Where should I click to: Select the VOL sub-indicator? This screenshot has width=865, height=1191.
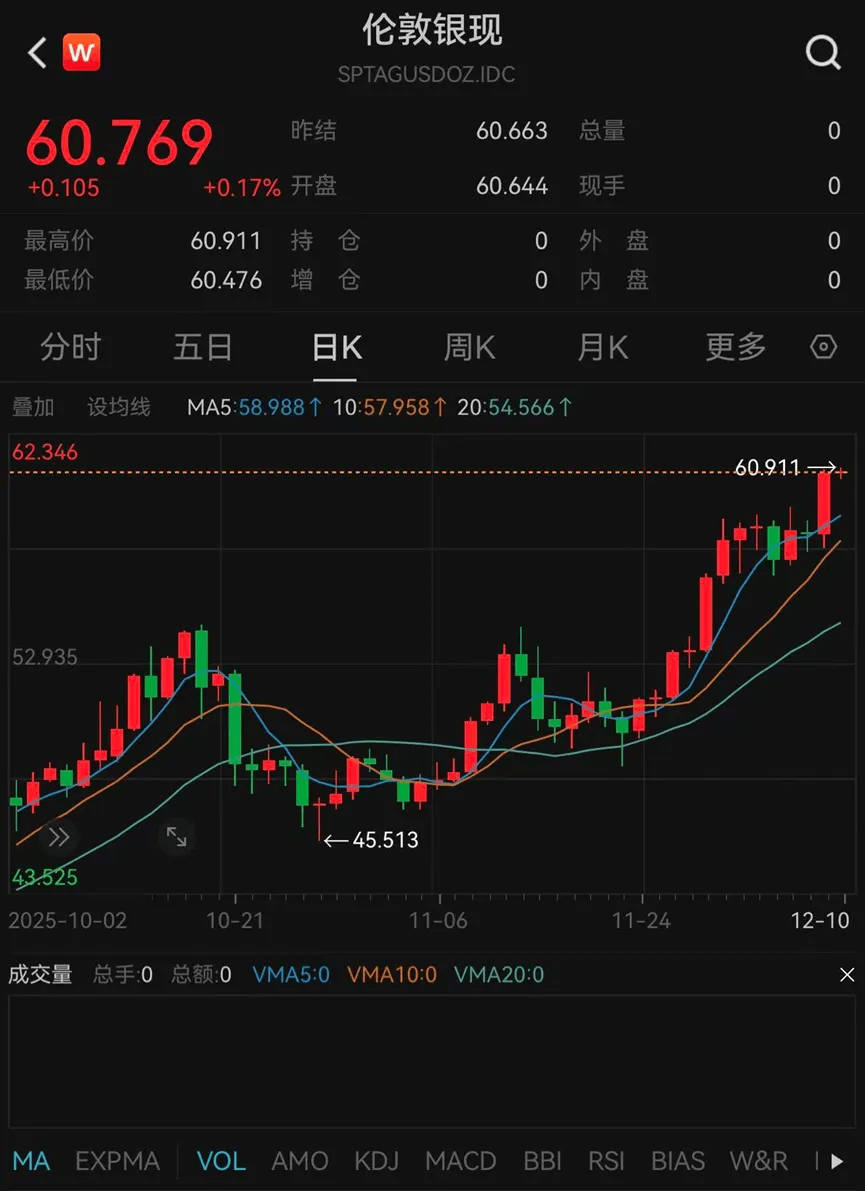coord(221,1161)
